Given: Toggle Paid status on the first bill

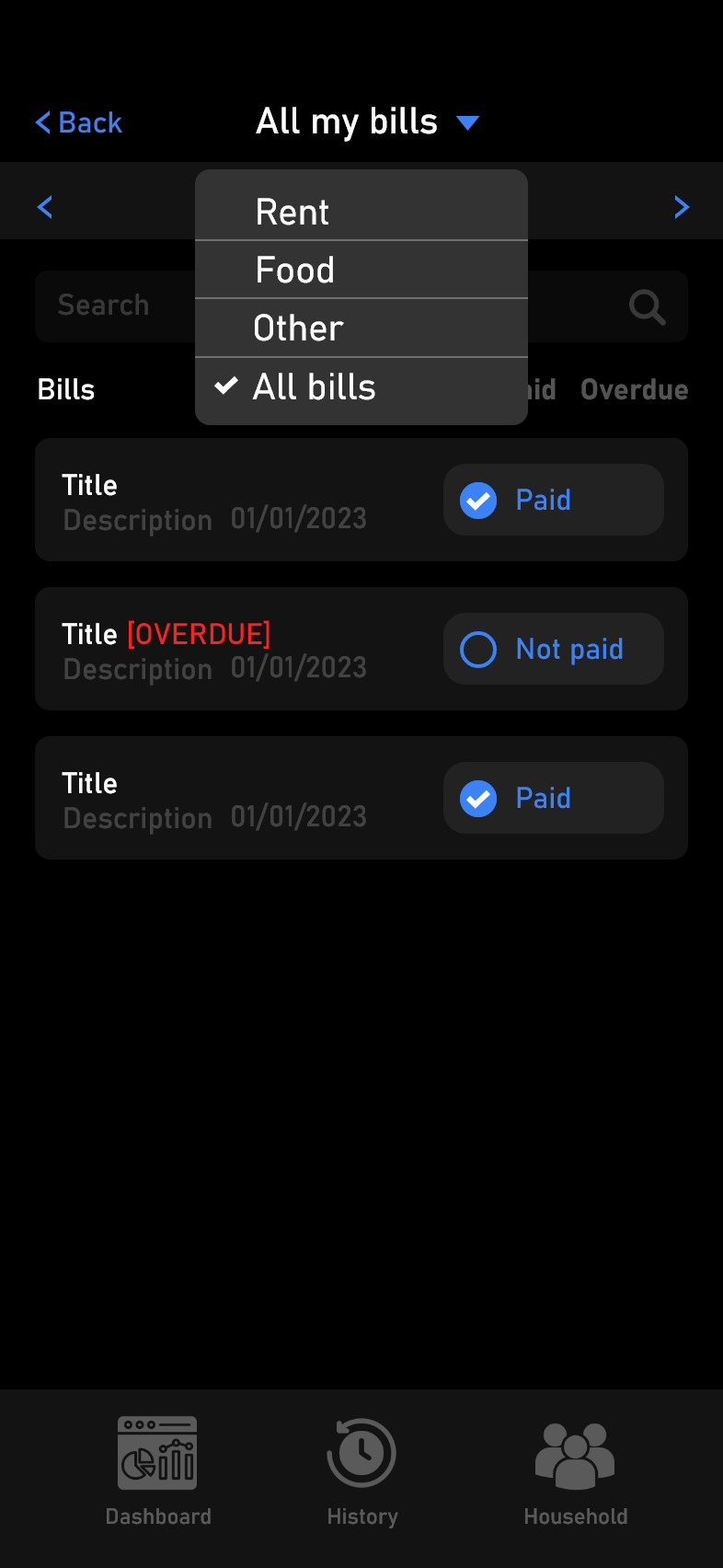Looking at the screenshot, I should click(x=554, y=500).
